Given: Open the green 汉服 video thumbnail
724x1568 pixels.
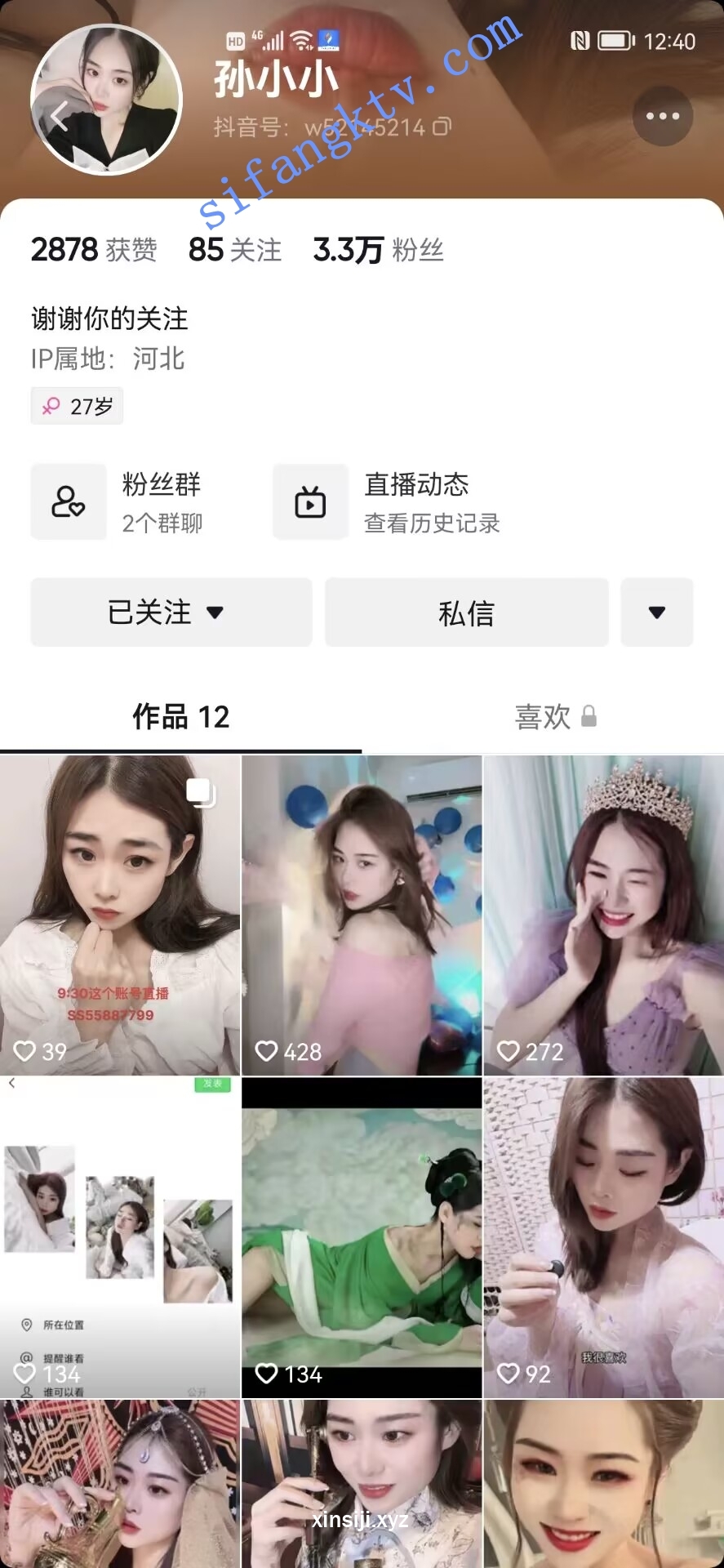Looking at the screenshot, I should 362,1235.
